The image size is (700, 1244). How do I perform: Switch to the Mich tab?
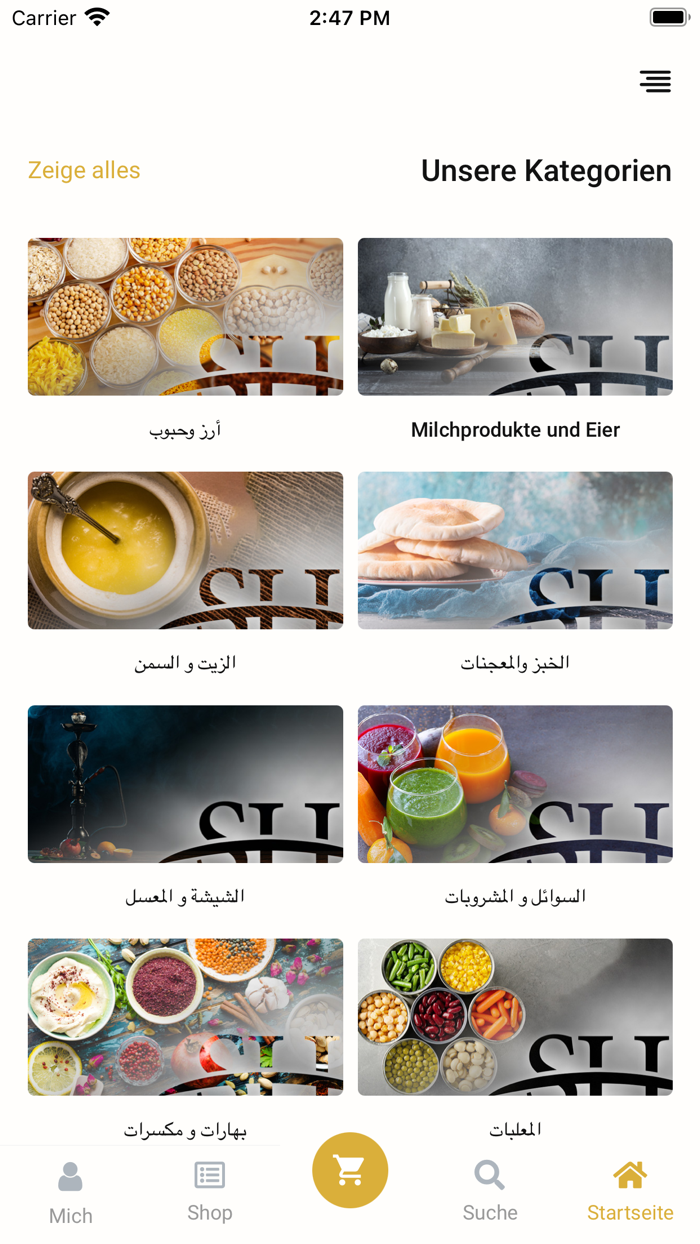click(x=70, y=1193)
